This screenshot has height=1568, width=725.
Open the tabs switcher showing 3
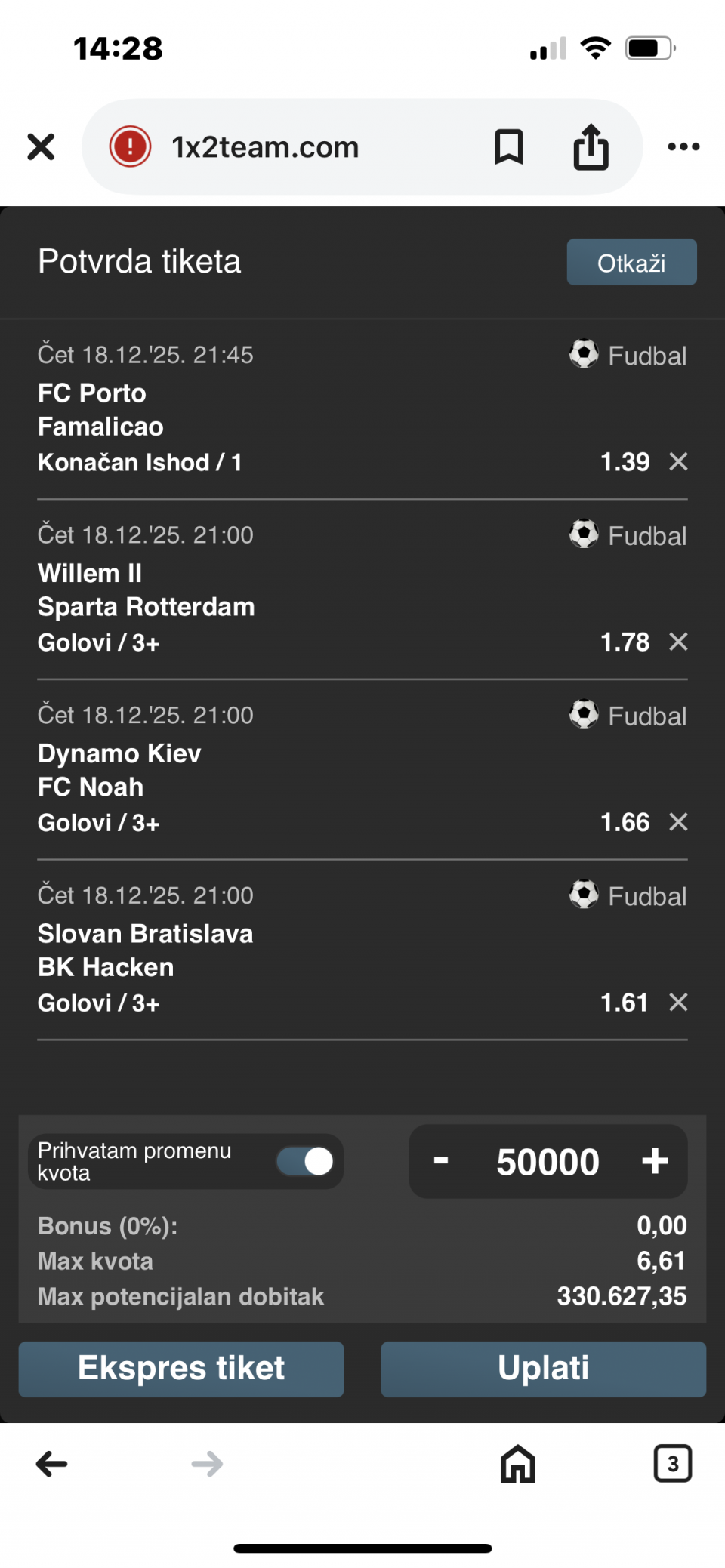pos(672,1464)
